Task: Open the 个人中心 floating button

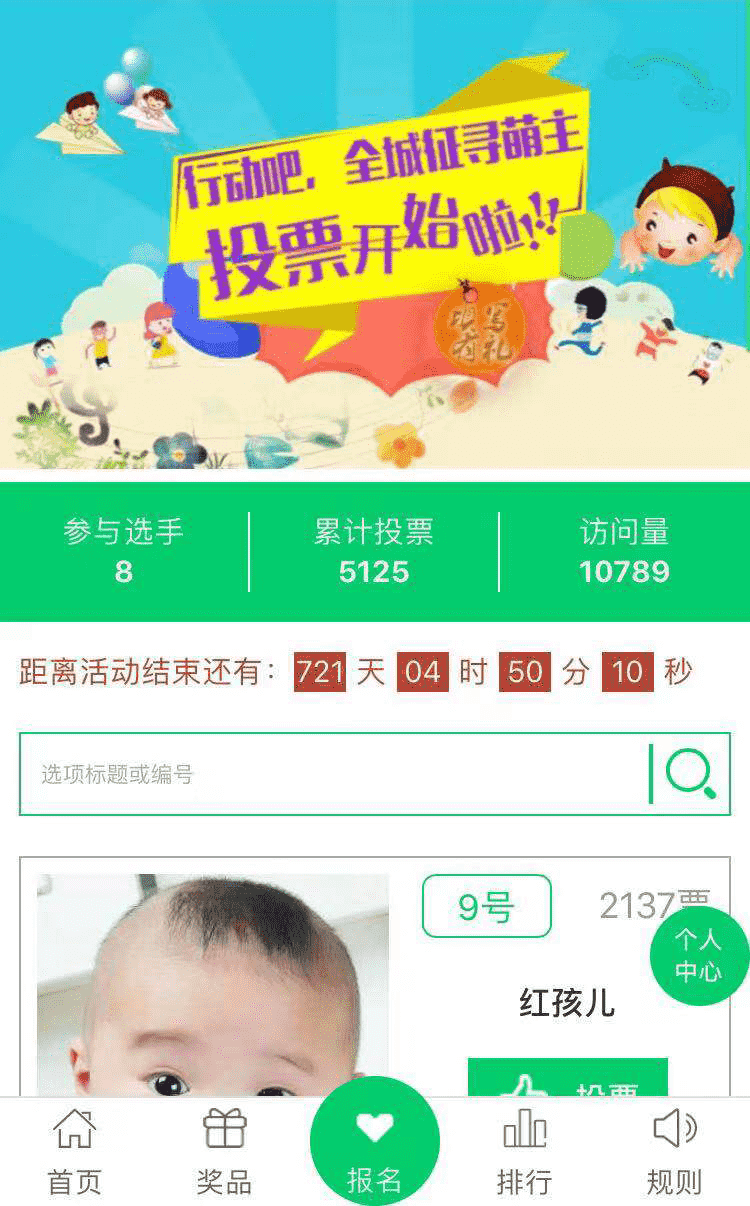Action: 698,955
